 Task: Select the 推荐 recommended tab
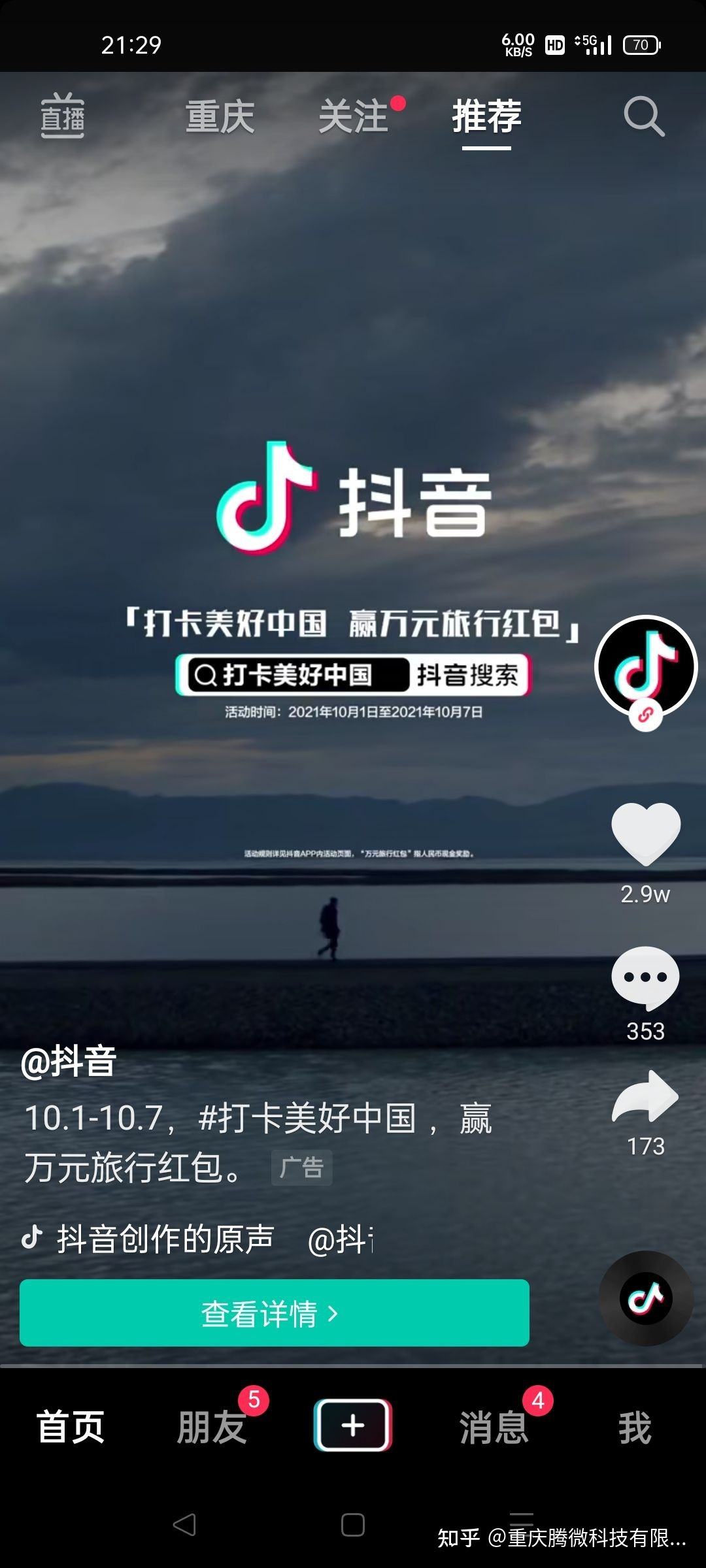pyautogui.click(x=487, y=117)
